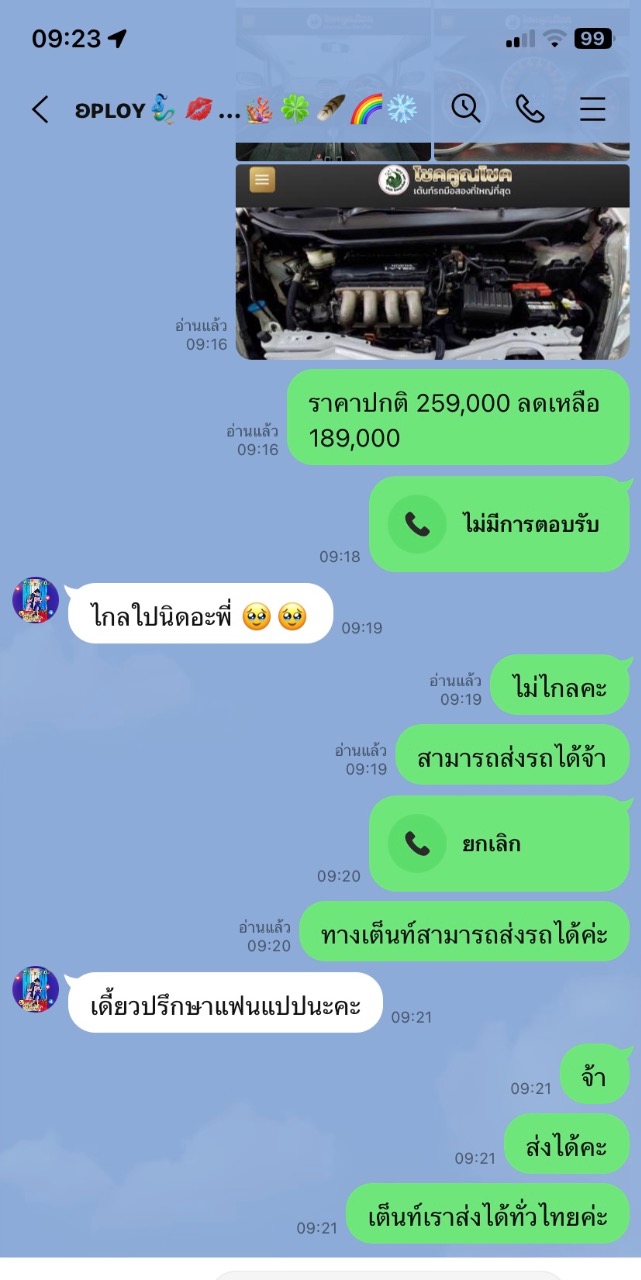This screenshot has height=1280, width=641.
Task: Go back to the chat list
Action: (39, 109)
